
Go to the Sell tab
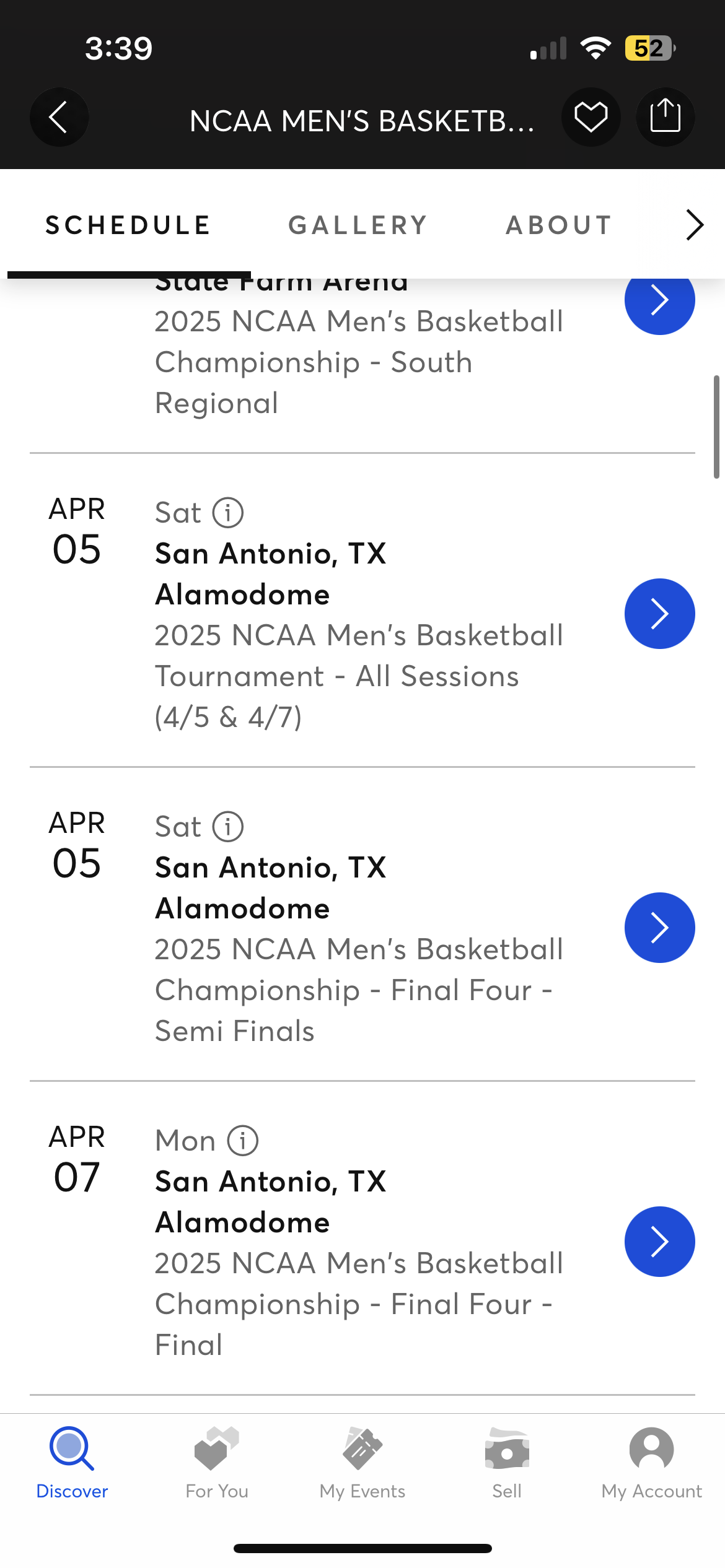507,1463
